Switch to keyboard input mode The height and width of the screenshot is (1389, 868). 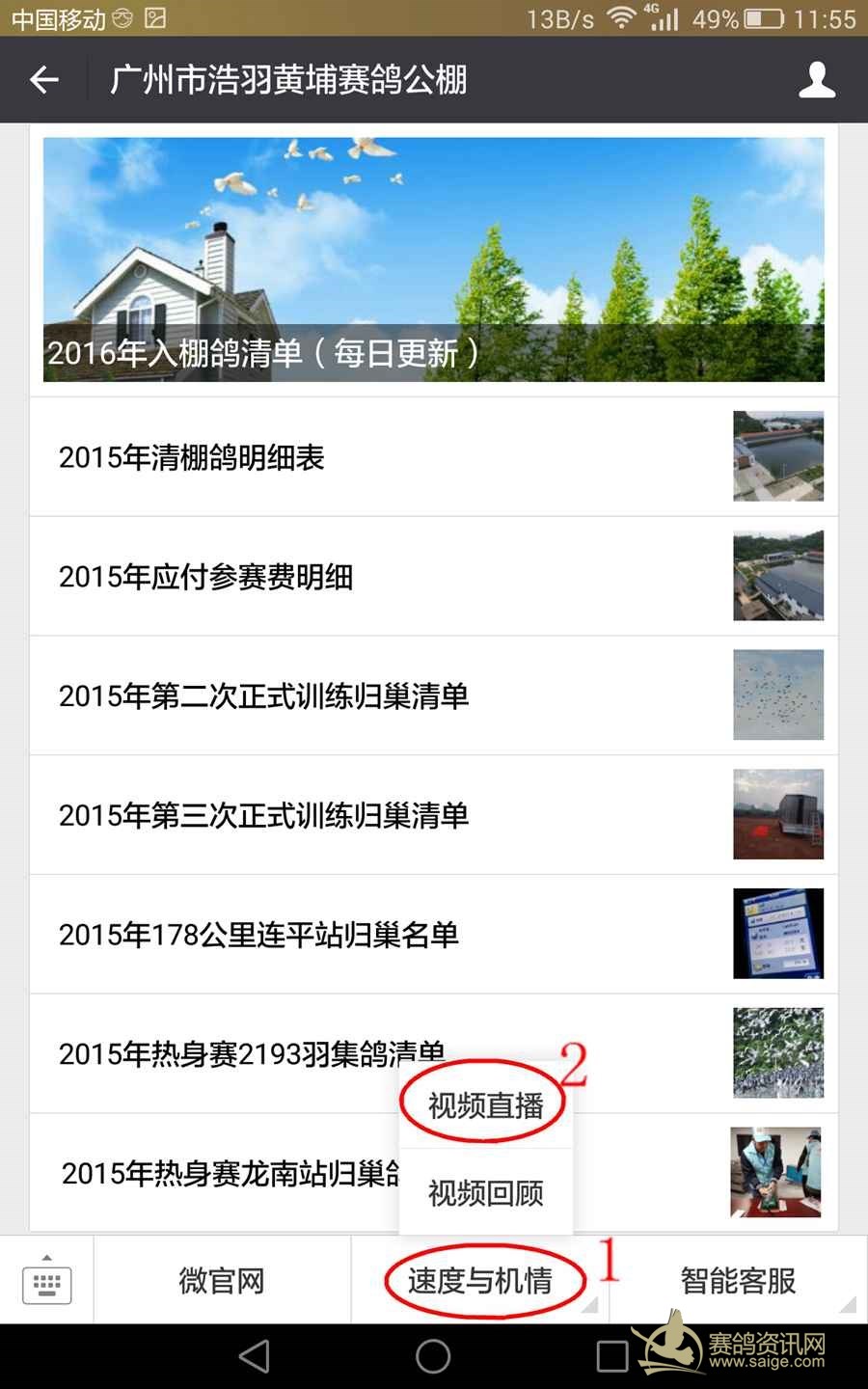pyautogui.click(x=46, y=1280)
